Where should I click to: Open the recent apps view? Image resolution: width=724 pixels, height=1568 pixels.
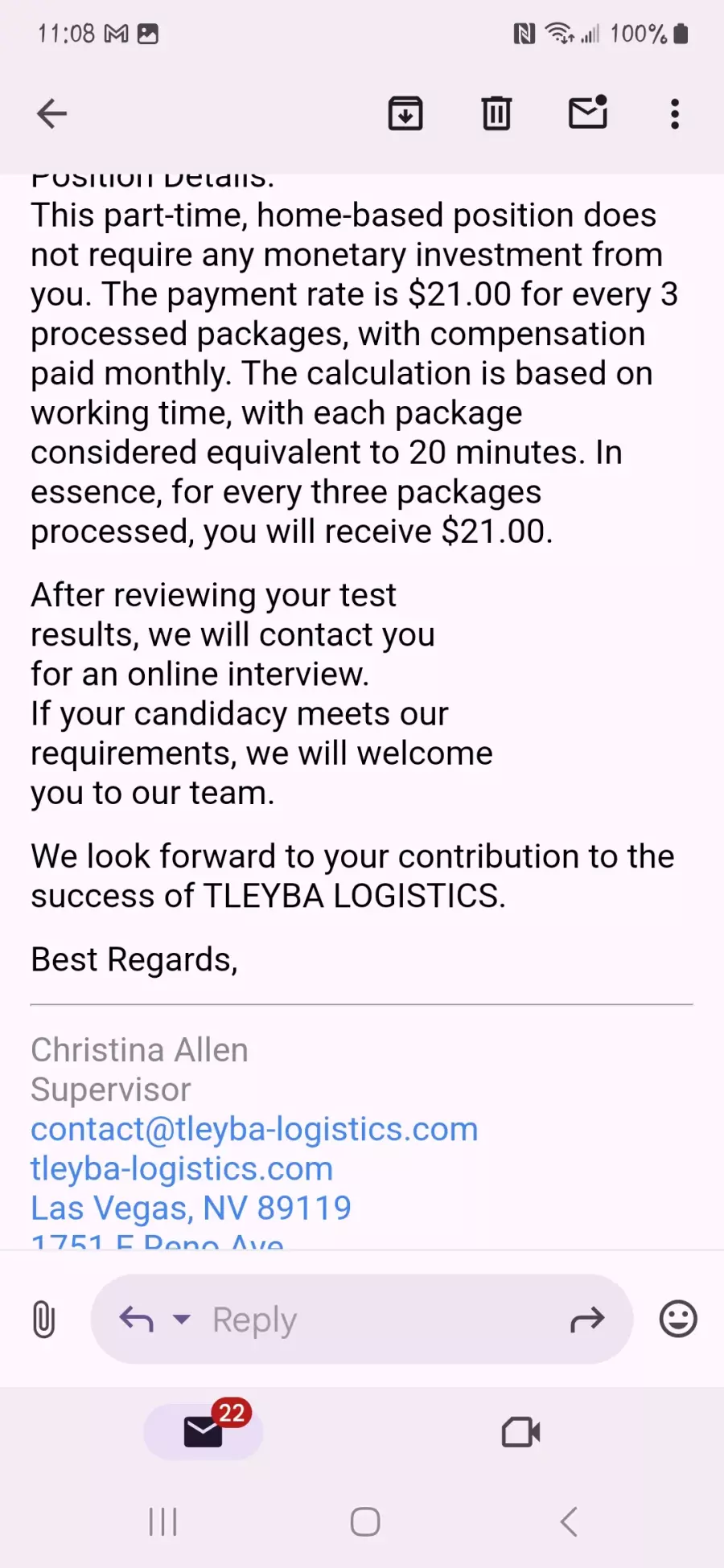(x=162, y=1521)
